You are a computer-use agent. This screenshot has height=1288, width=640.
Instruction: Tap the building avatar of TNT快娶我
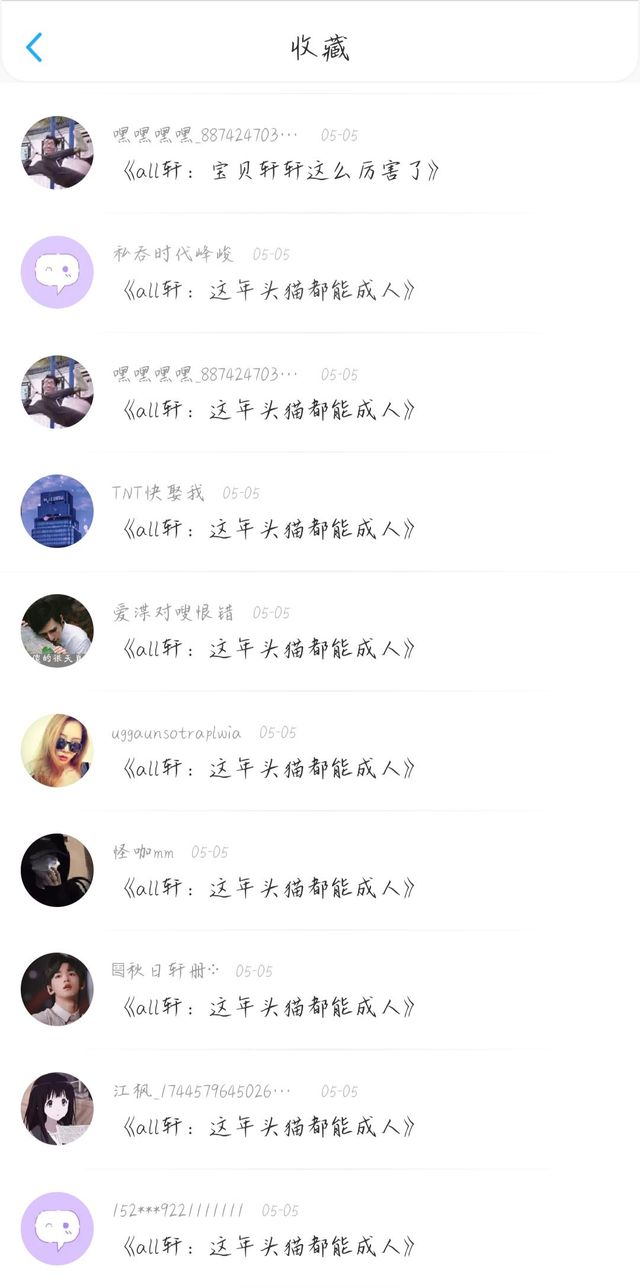[57, 511]
